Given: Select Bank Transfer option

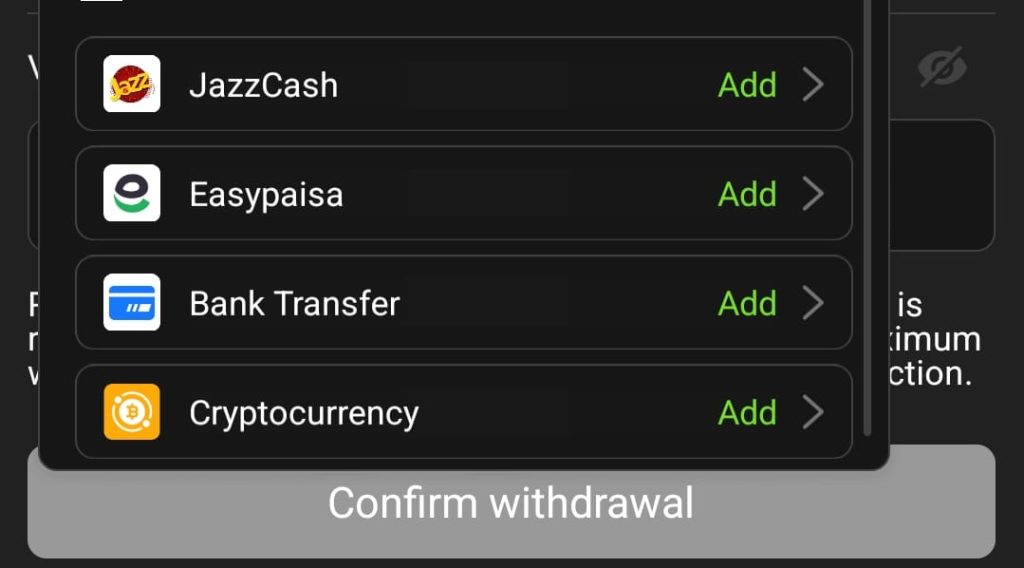Looking at the screenshot, I should 463,303.
